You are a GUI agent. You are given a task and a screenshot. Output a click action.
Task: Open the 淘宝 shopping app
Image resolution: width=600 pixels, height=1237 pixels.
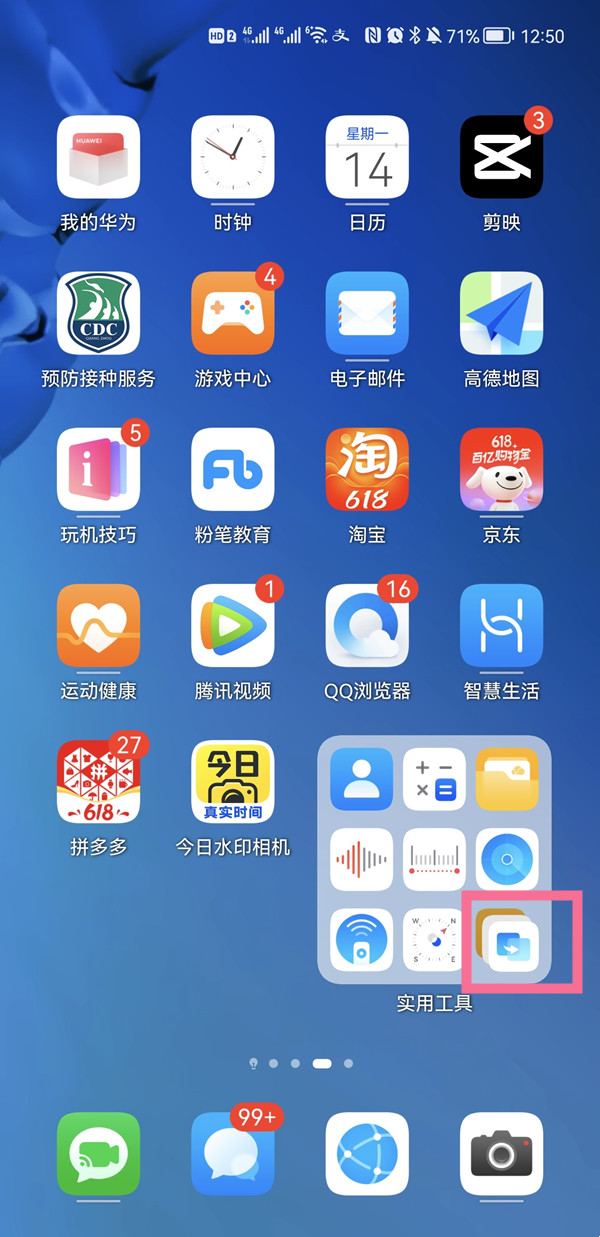tap(367, 469)
